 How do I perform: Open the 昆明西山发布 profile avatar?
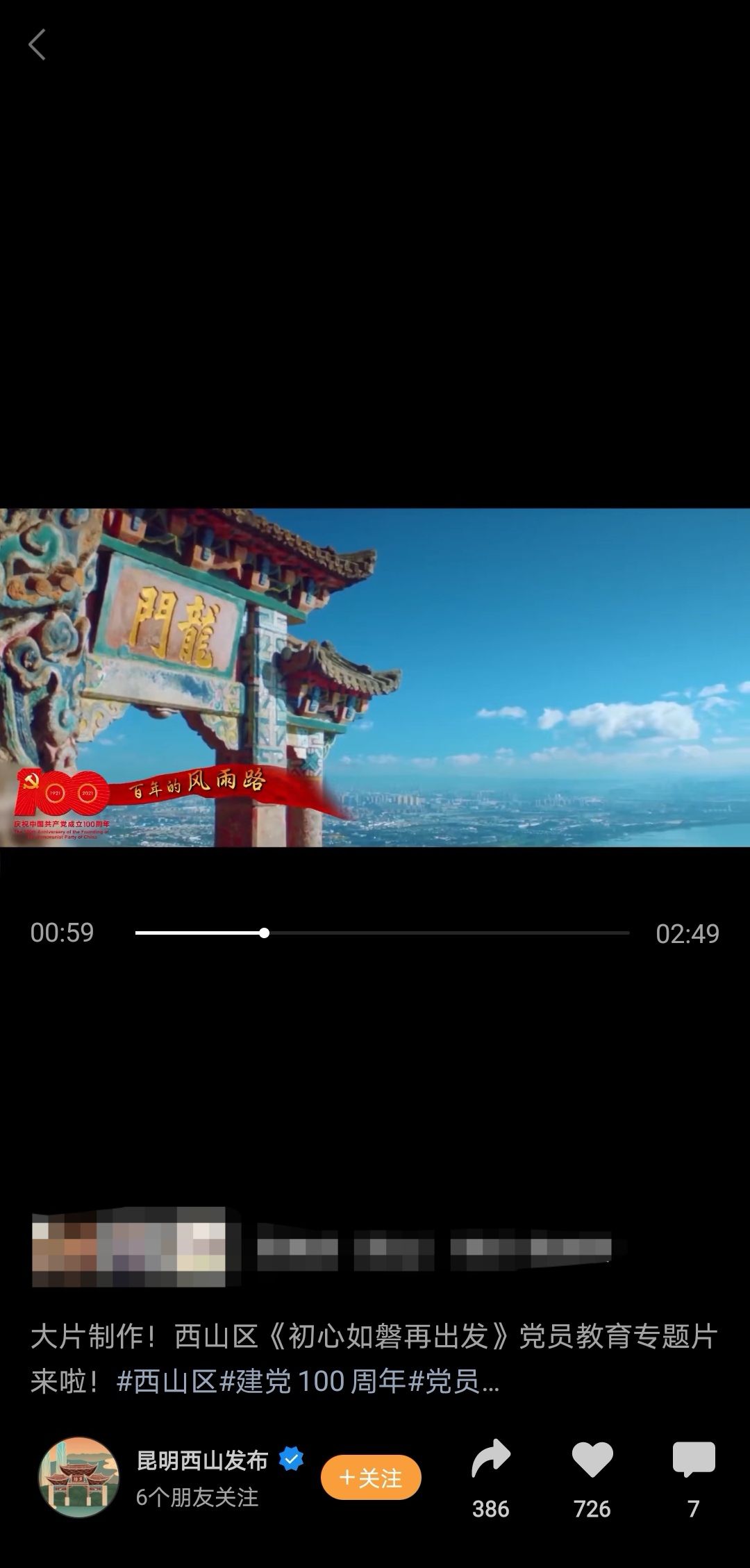[x=78, y=1478]
